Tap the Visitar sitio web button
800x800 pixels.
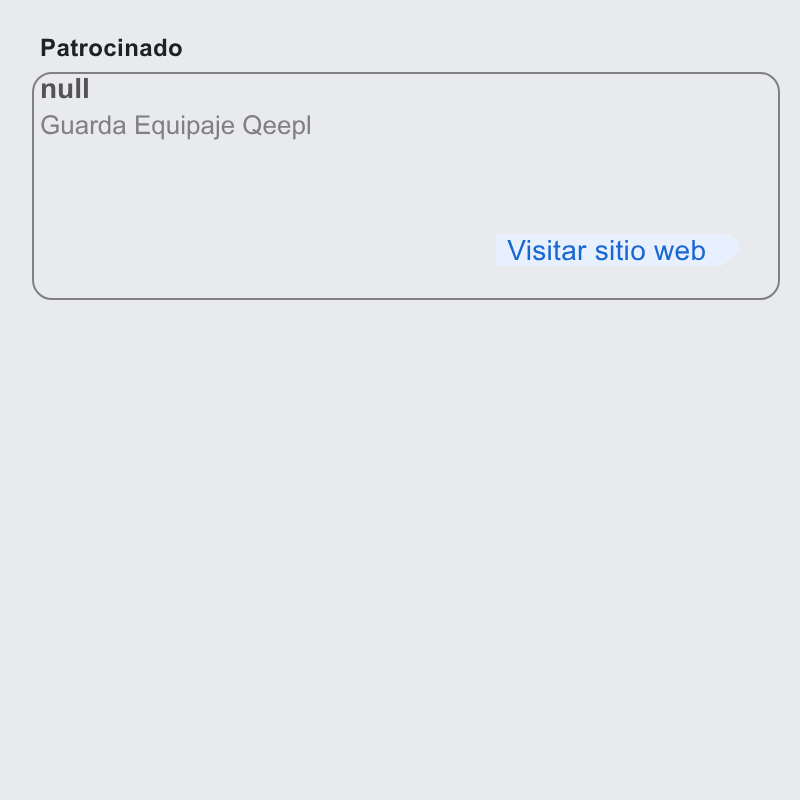click(617, 250)
